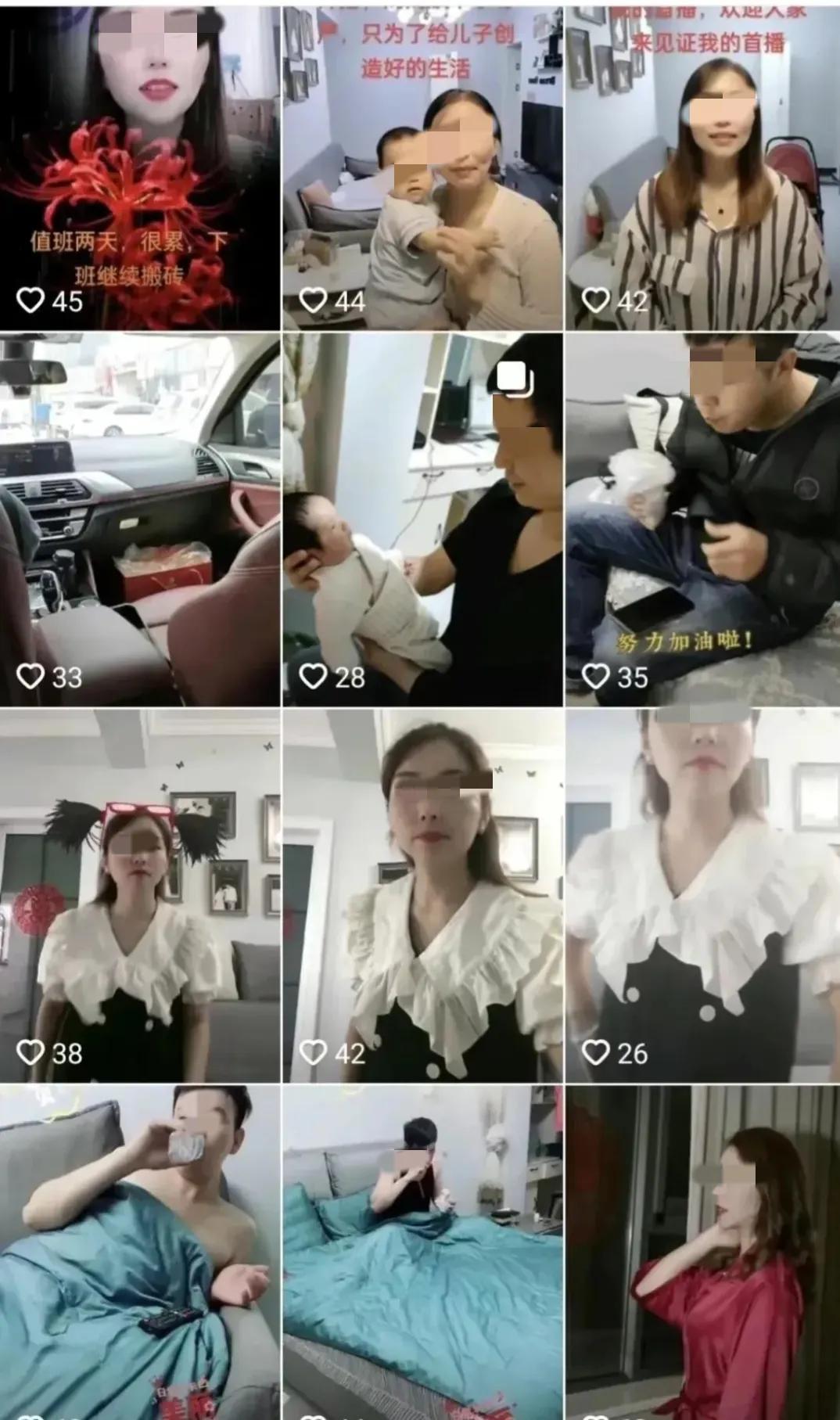
Task: Open the video of man drinking on sofa
Action: coord(139,1253)
